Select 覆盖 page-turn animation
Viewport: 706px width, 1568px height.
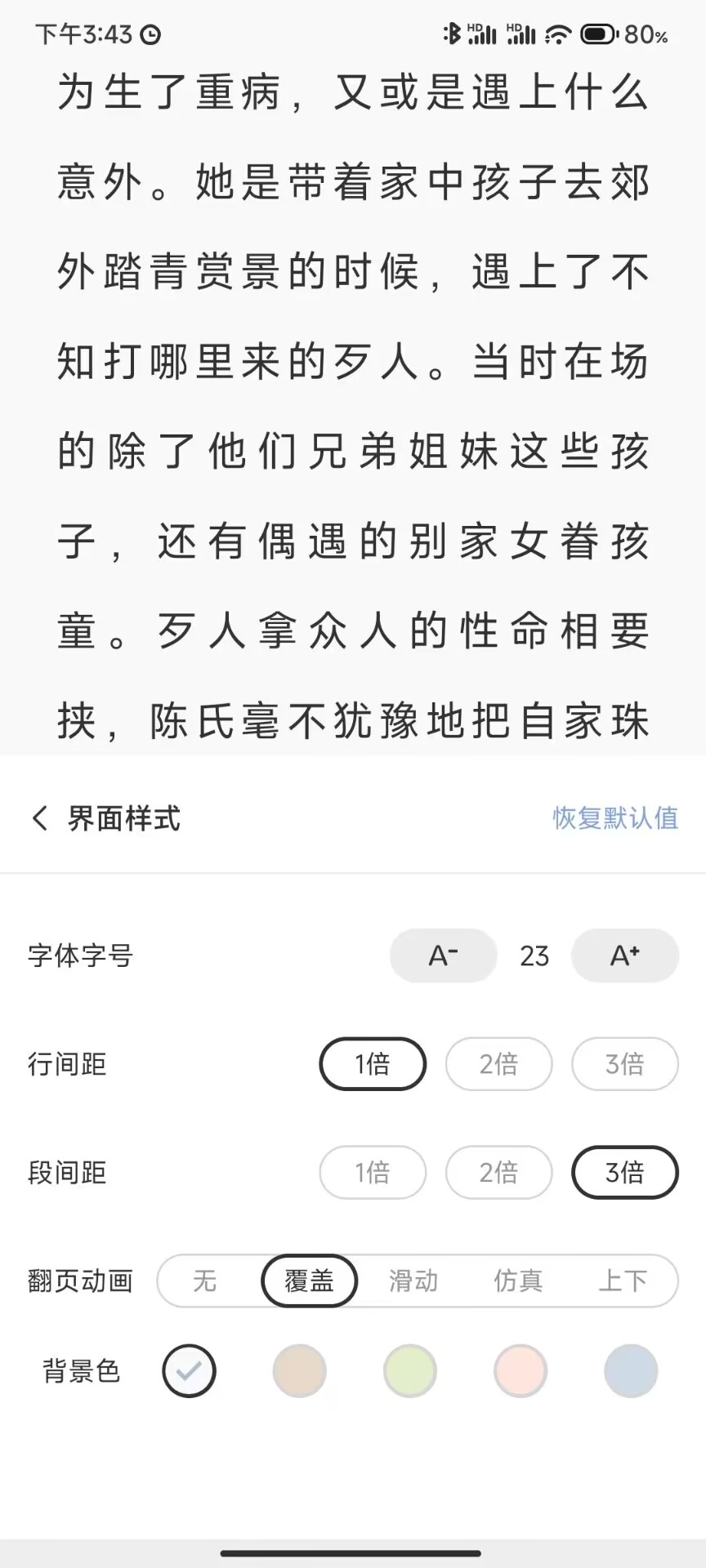coord(309,1281)
